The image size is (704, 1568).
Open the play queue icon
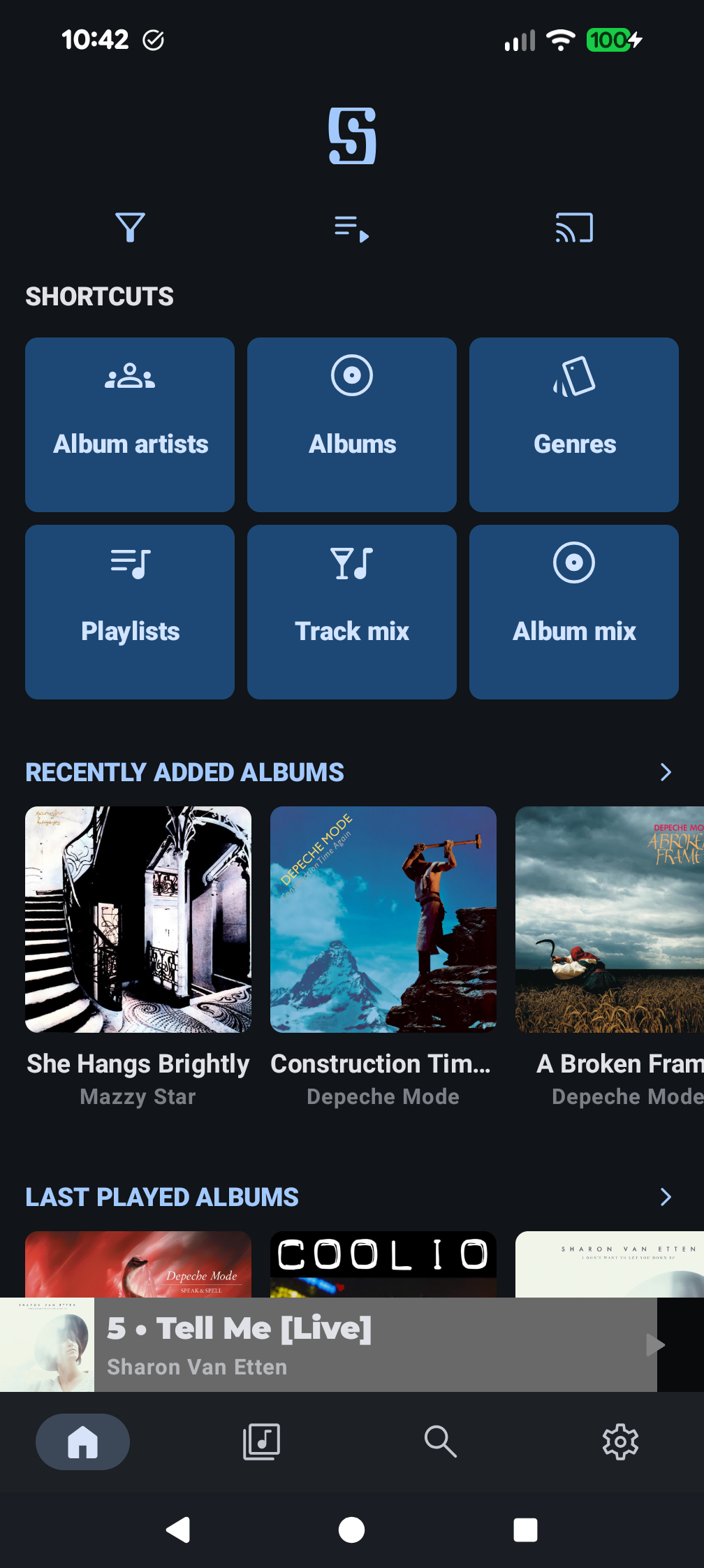(x=351, y=228)
